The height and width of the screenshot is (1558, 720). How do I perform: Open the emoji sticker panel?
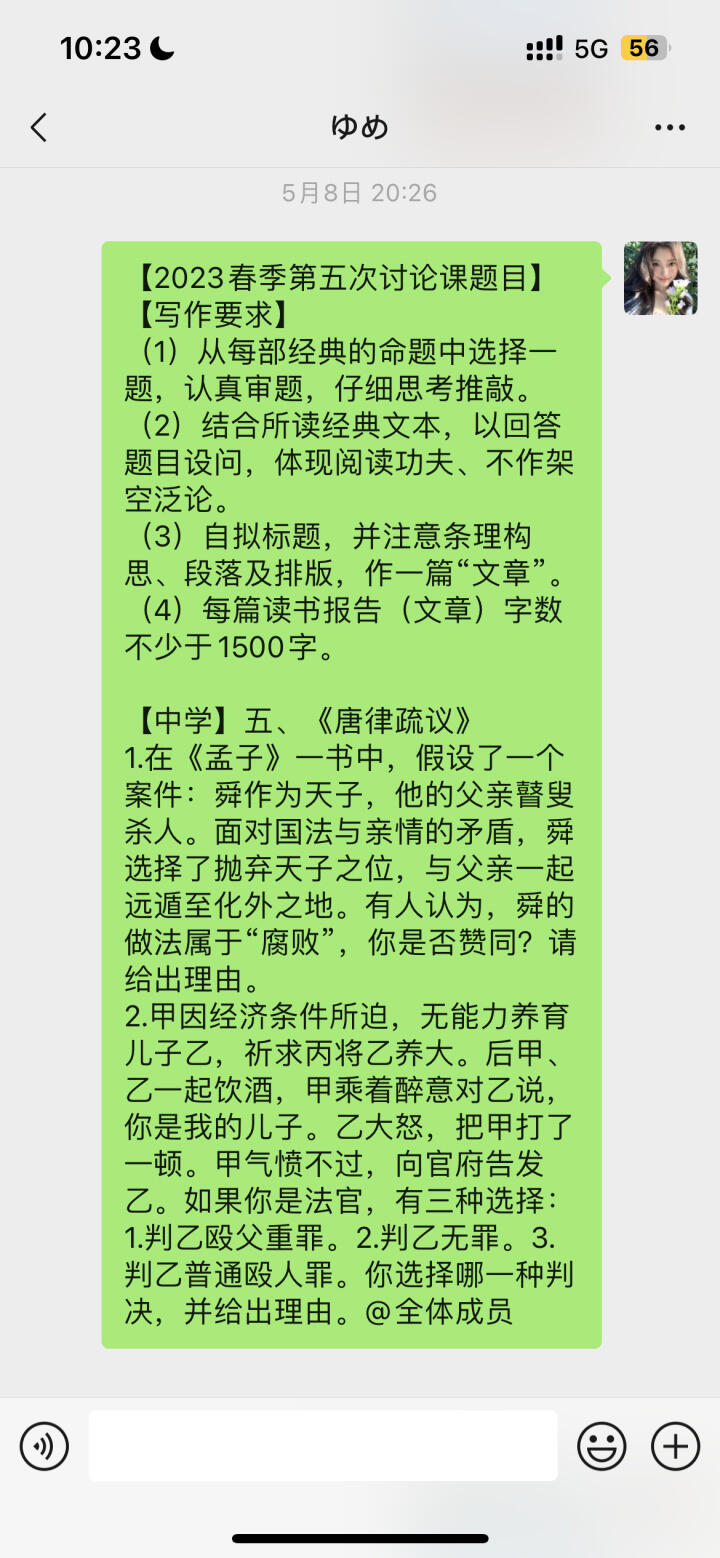(602, 1446)
